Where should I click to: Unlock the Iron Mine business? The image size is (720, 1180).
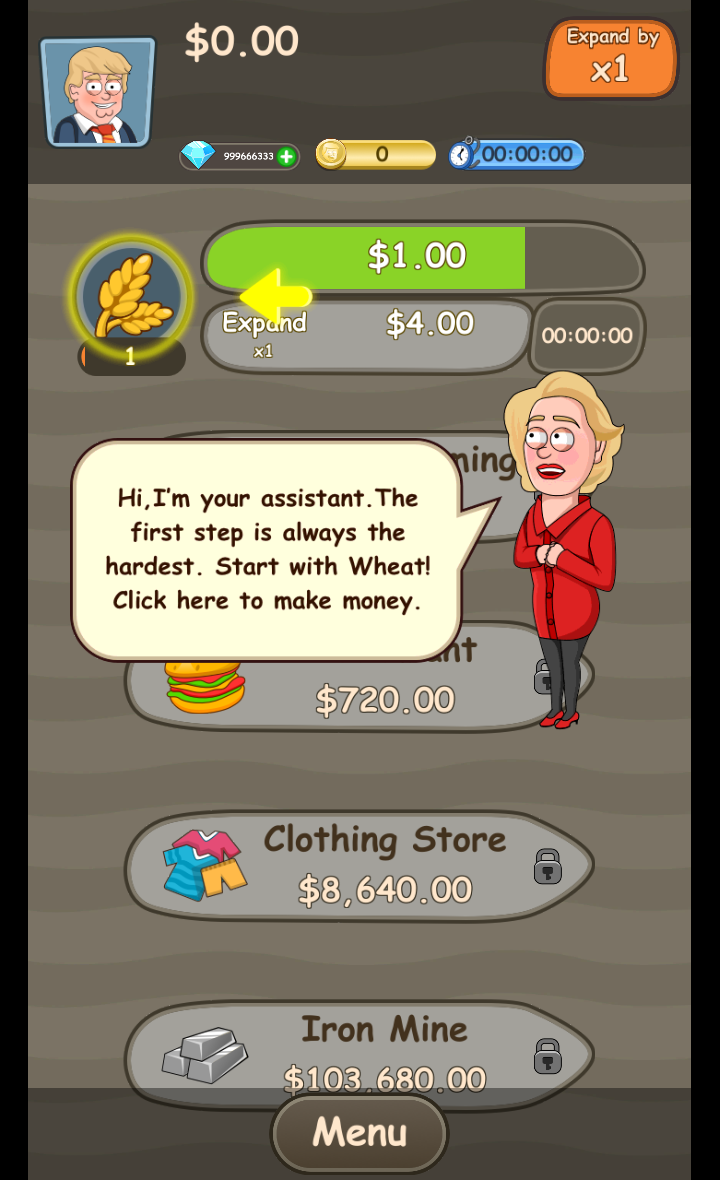click(358, 1052)
